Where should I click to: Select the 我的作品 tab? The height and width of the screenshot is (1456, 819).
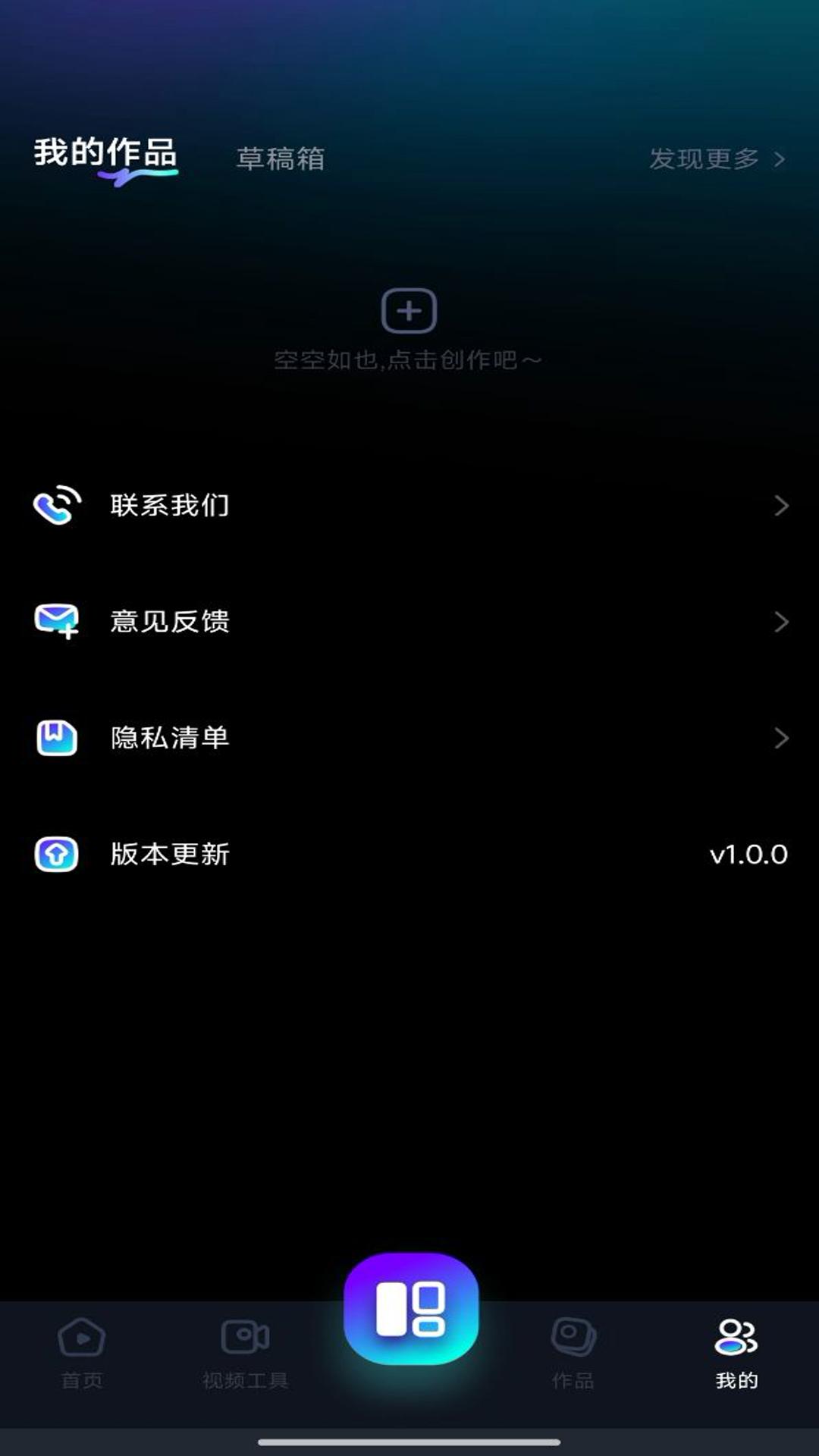pos(106,155)
